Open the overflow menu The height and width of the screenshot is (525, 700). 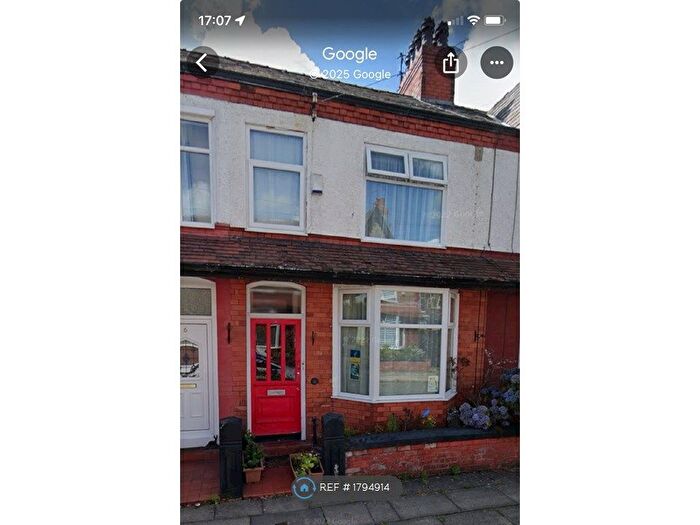497,62
